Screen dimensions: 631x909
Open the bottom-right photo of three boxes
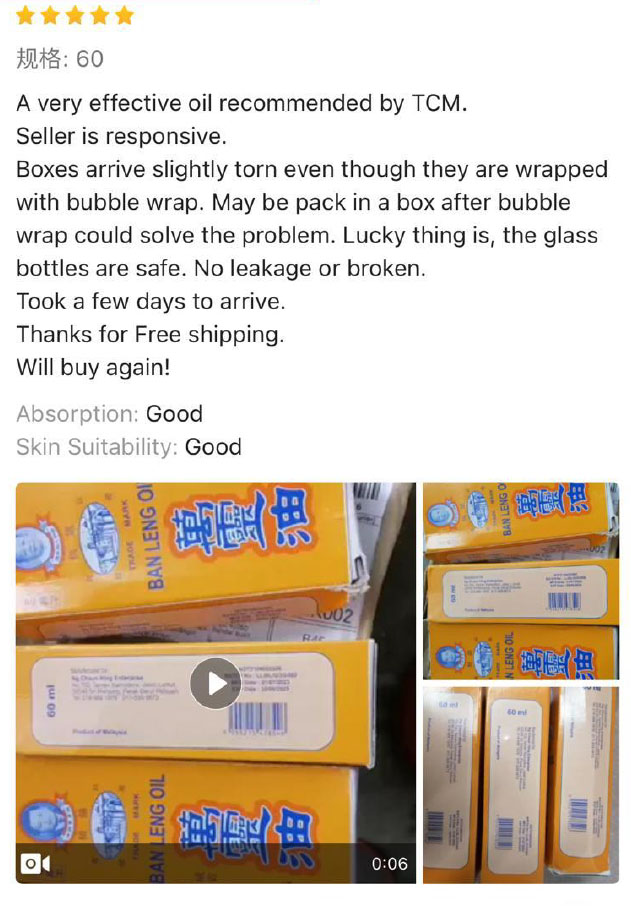tap(520, 785)
